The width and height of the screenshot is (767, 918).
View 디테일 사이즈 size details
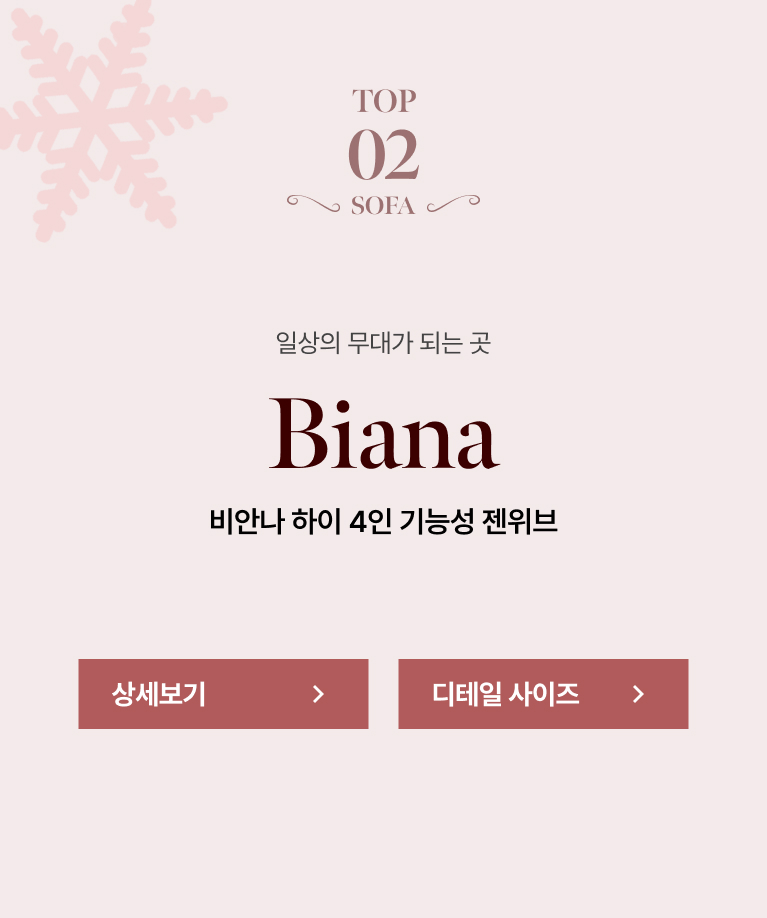(543, 694)
